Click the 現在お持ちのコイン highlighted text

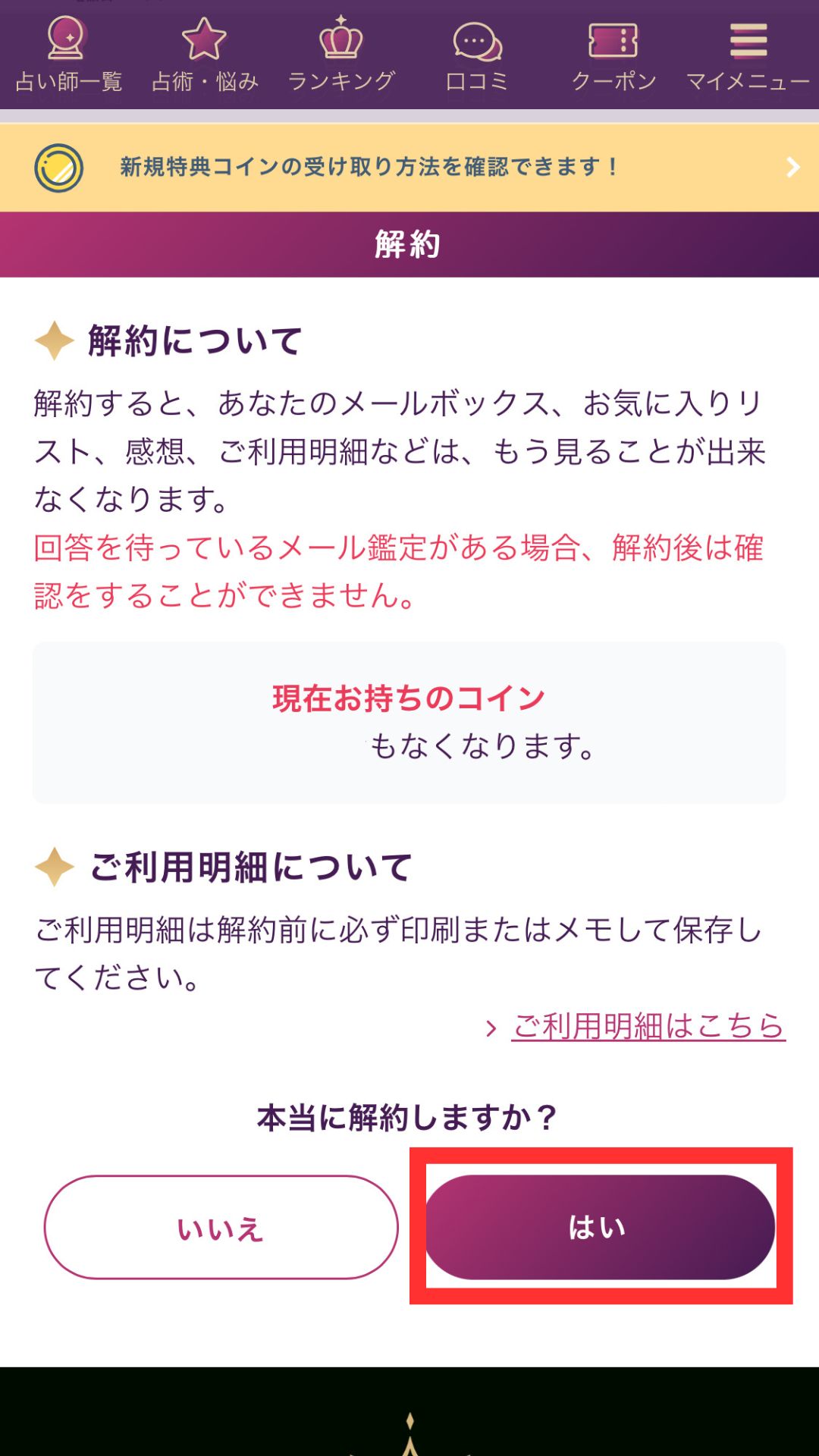tap(407, 696)
